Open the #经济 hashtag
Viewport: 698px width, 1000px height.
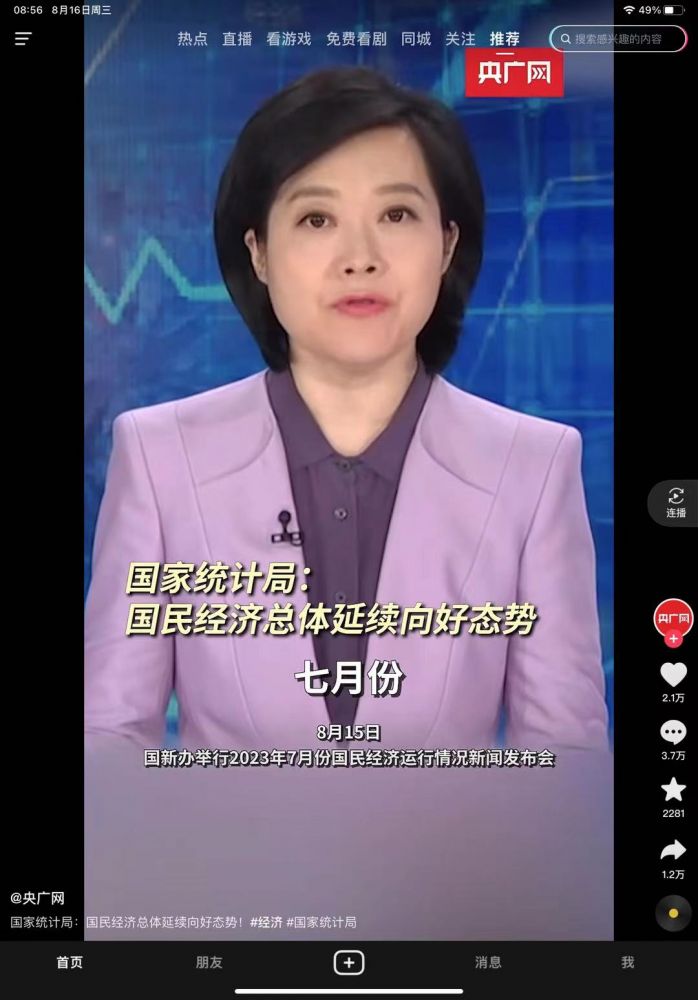(x=266, y=922)
